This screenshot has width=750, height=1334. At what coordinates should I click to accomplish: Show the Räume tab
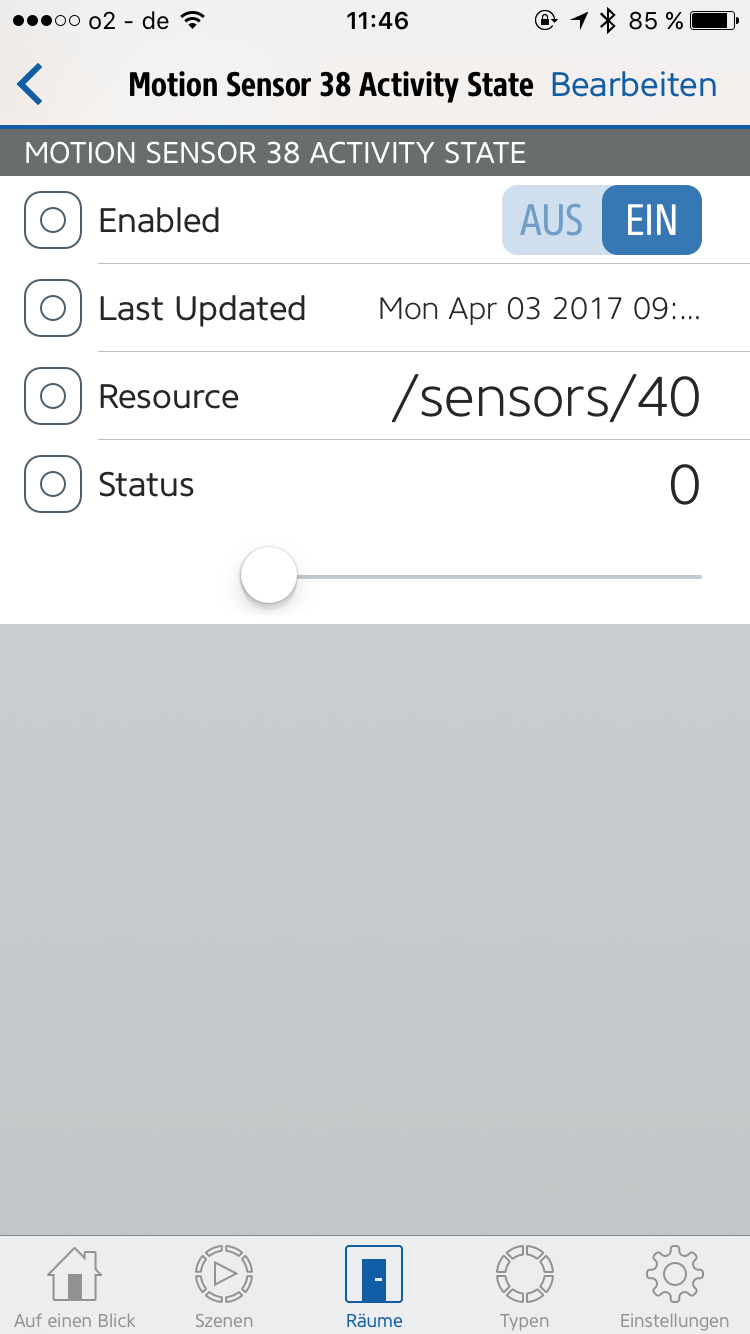(374, 1286)
